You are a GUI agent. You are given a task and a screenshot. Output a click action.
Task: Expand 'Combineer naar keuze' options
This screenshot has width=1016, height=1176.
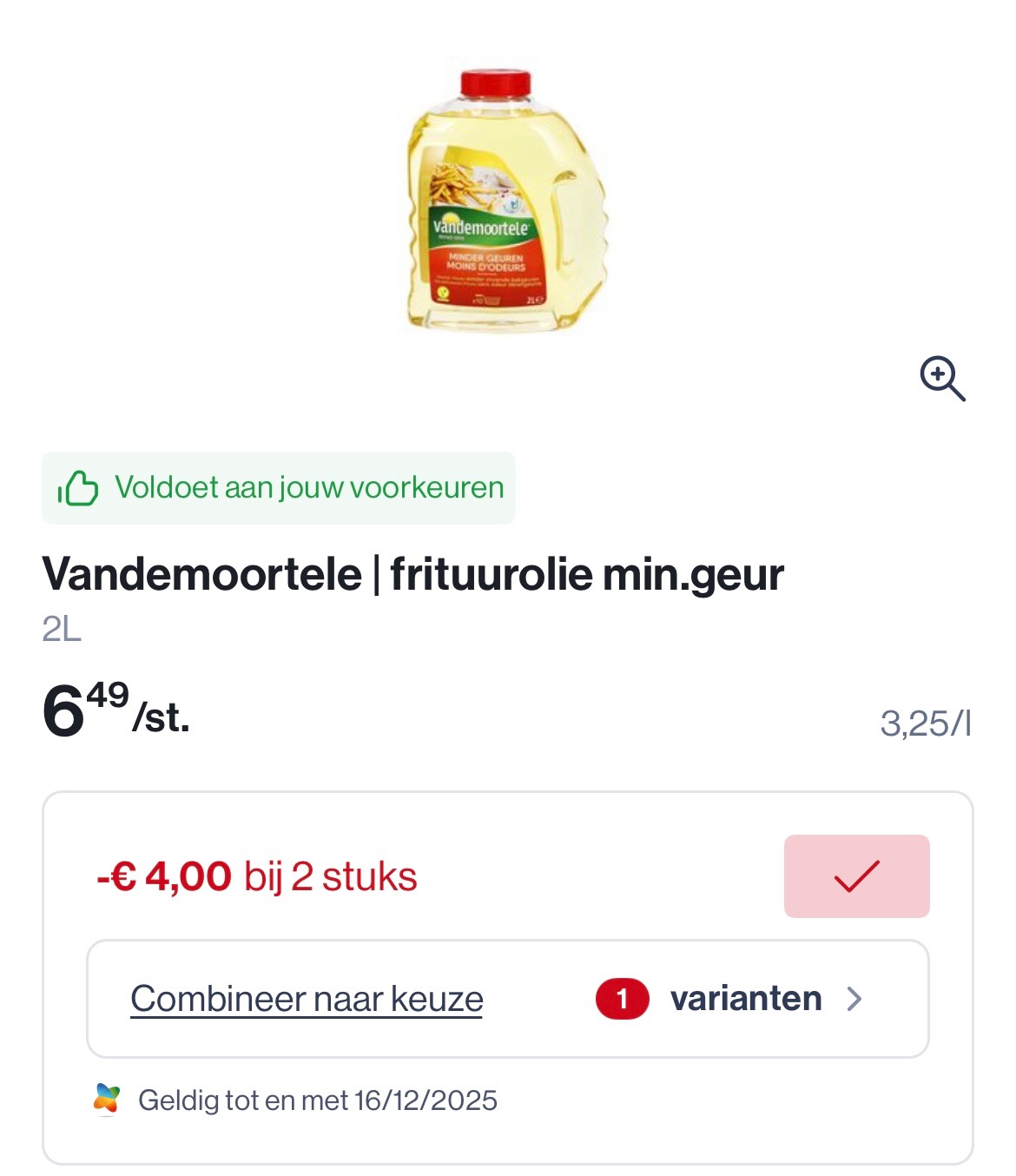305,999
